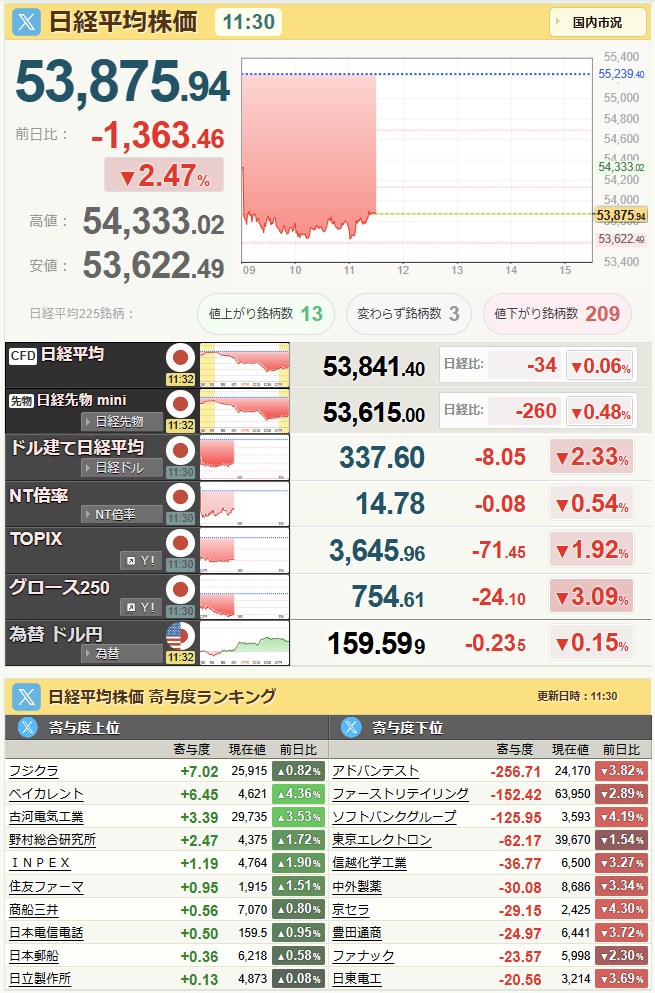Open the ファーストリテイリング stock link
The image size is (655, 993).
pyautogui.click(x=400, y=793)
